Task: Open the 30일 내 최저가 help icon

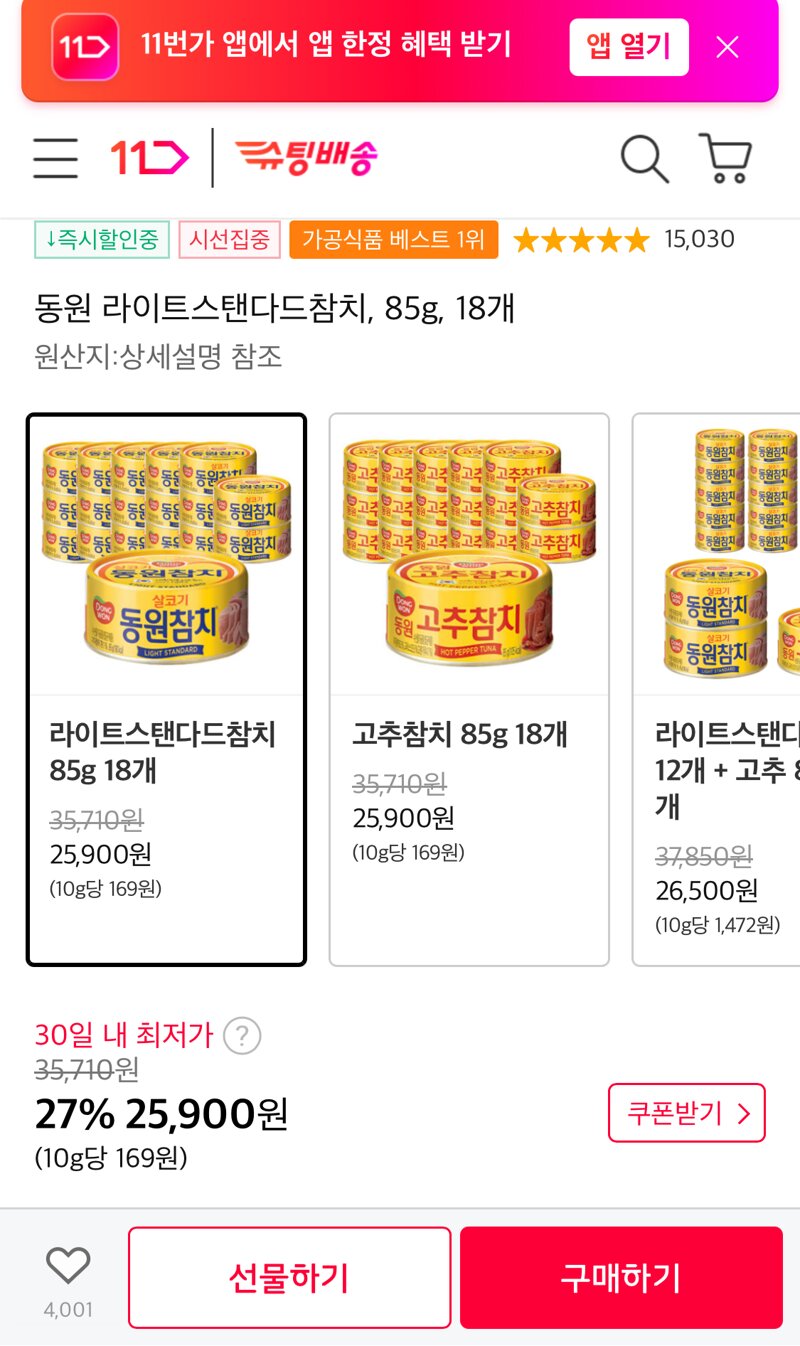Action: (242, 1036)
